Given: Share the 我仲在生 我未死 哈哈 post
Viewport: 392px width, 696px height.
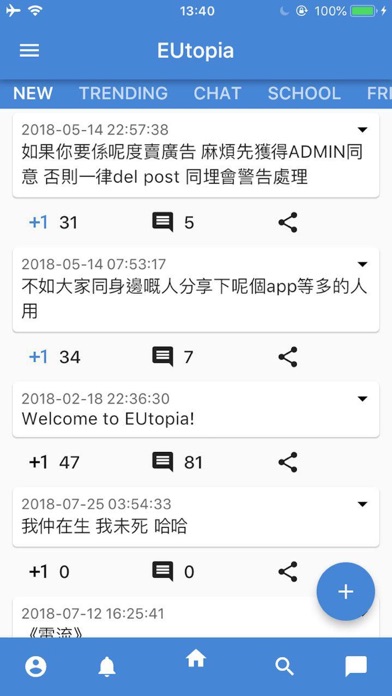Looking at the screenshot, I should tap(288, 572).
